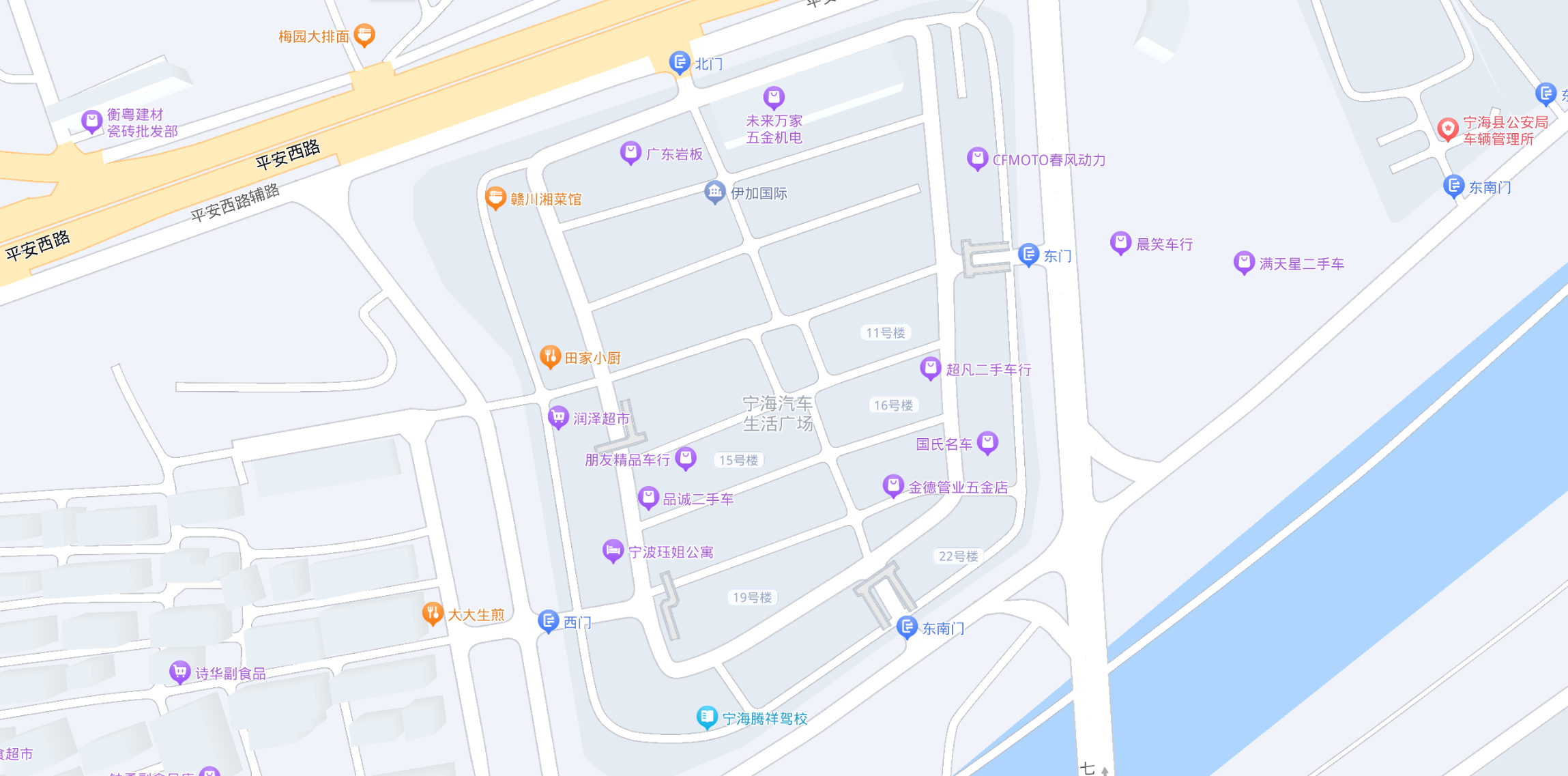1568x776 pixels.
Task: Tap the 广东岩板 shop pin
Action: (630, 152)
